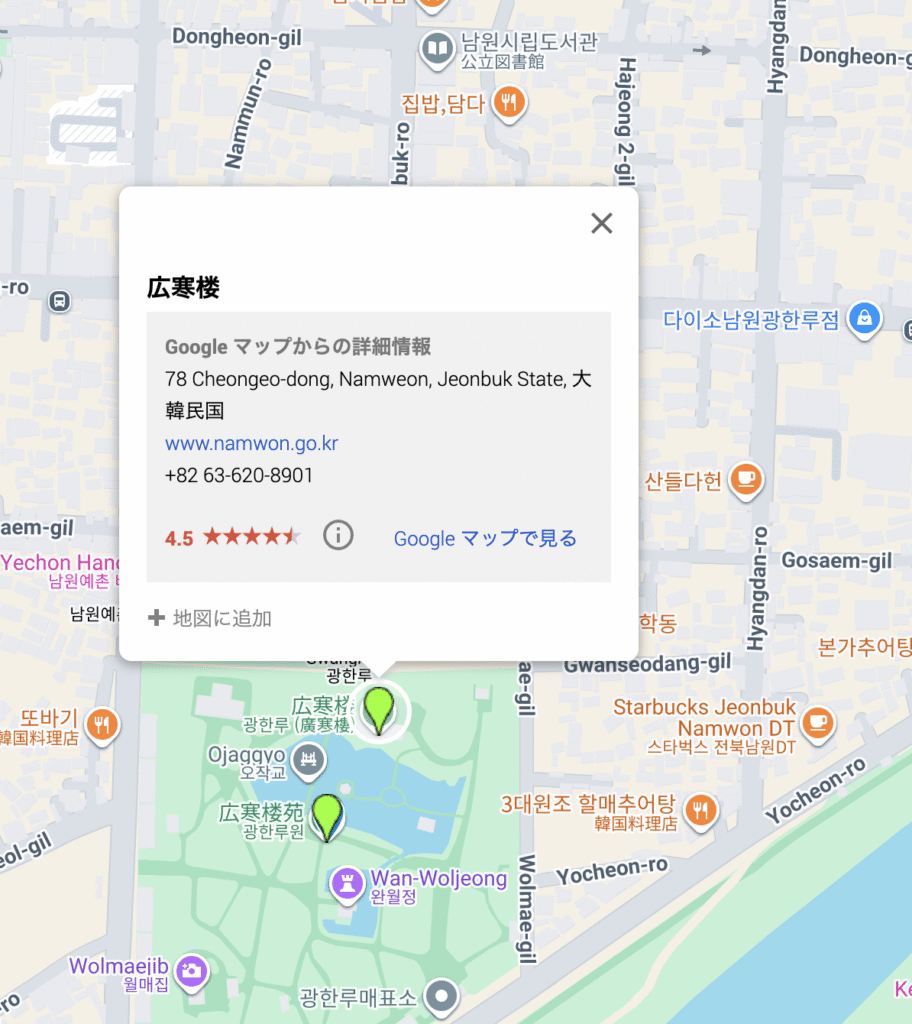
Task: Select the 집밥,담다 restaurant marker
Action: click(x=510, y=101)
